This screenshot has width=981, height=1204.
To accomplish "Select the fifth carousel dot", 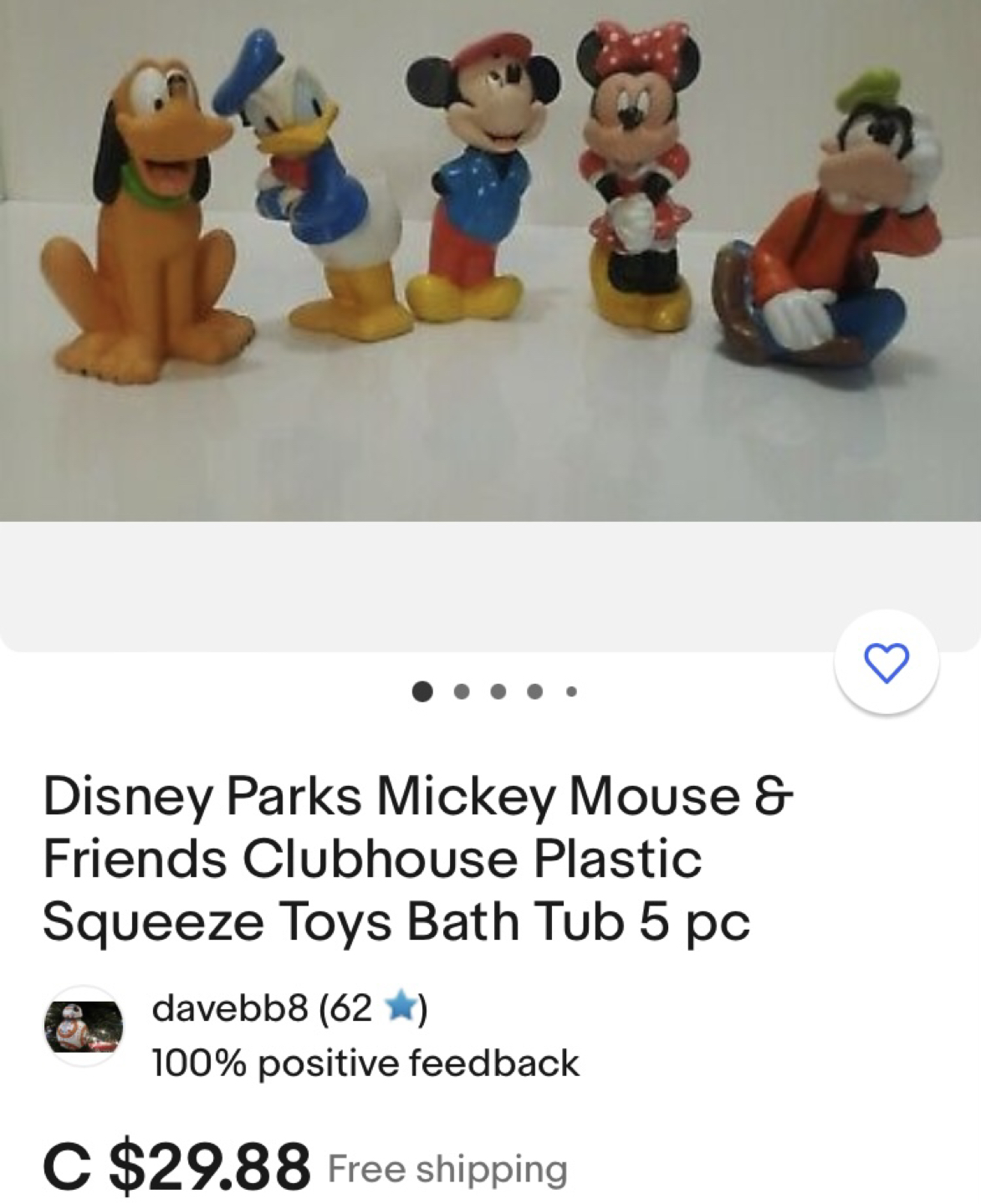I will tap(570, 689).
